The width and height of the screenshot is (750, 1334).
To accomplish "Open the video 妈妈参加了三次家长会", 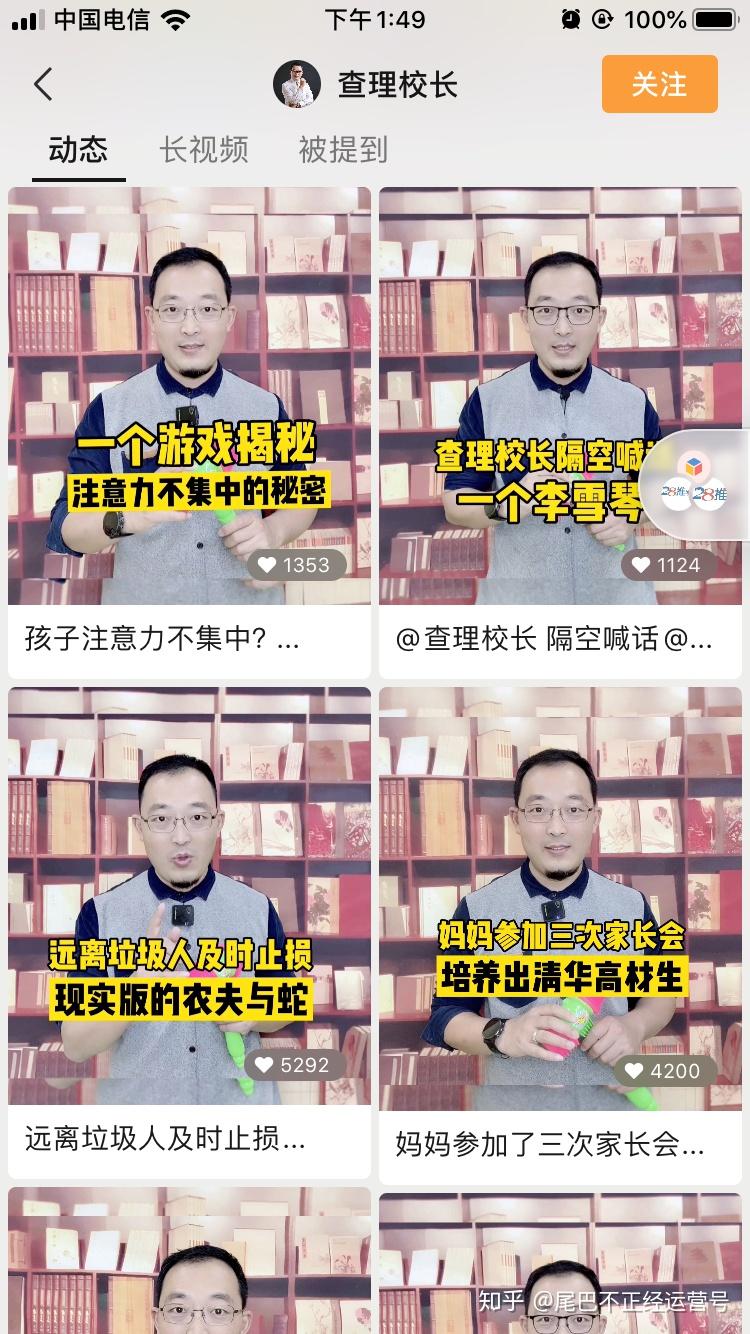I will (560, 935).
